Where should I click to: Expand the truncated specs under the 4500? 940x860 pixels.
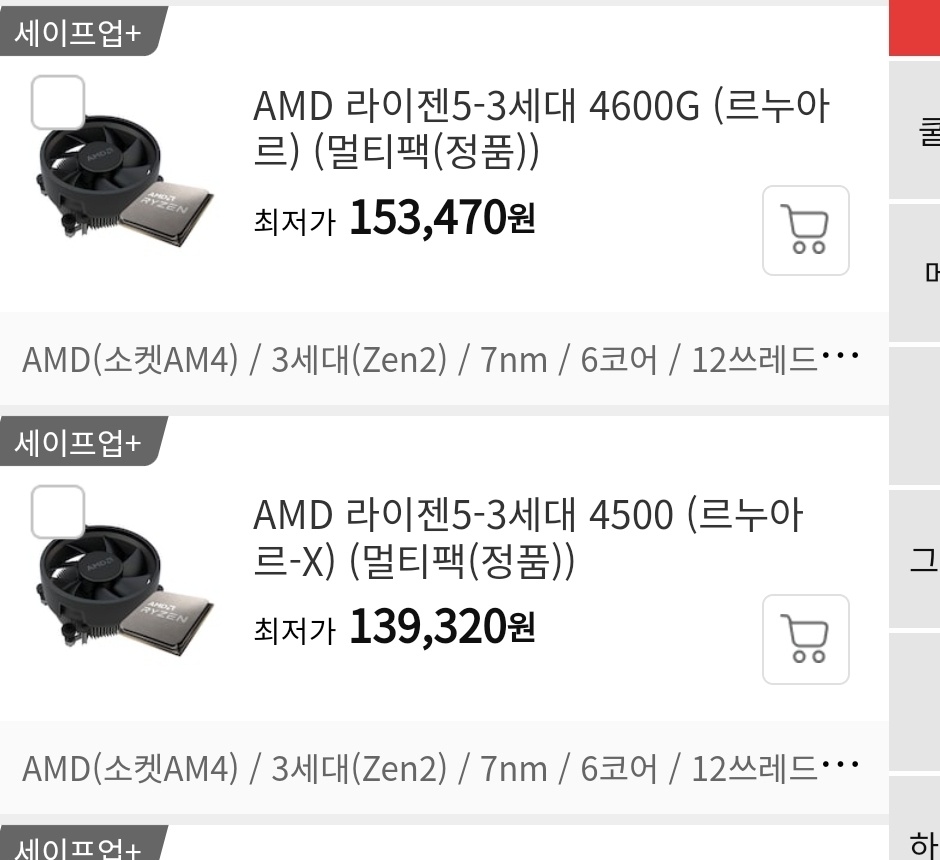pos(840,767)
